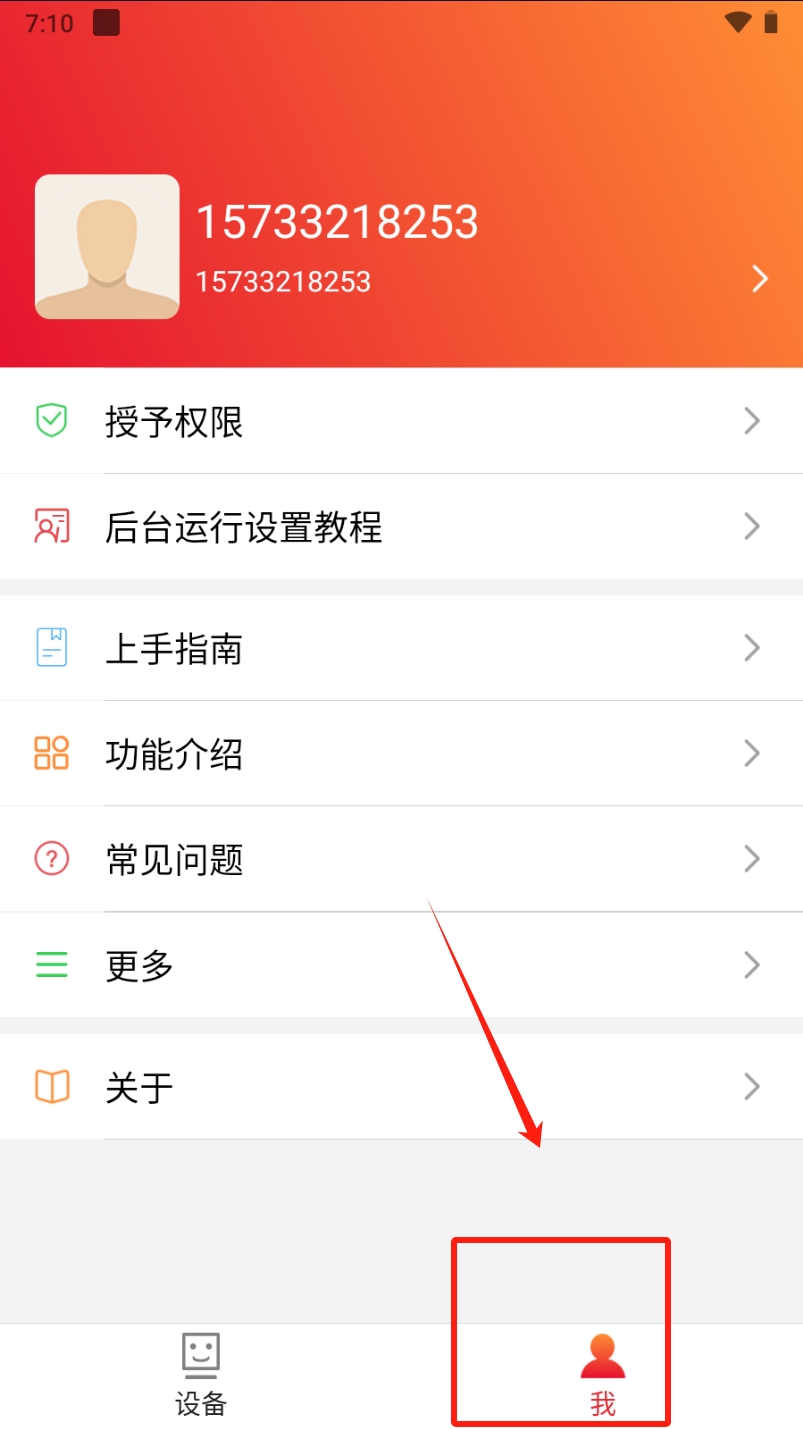The width and height of the screenshot is (803, 1429).
Task: Open 常见问题 FAQ
Action: 401,859
